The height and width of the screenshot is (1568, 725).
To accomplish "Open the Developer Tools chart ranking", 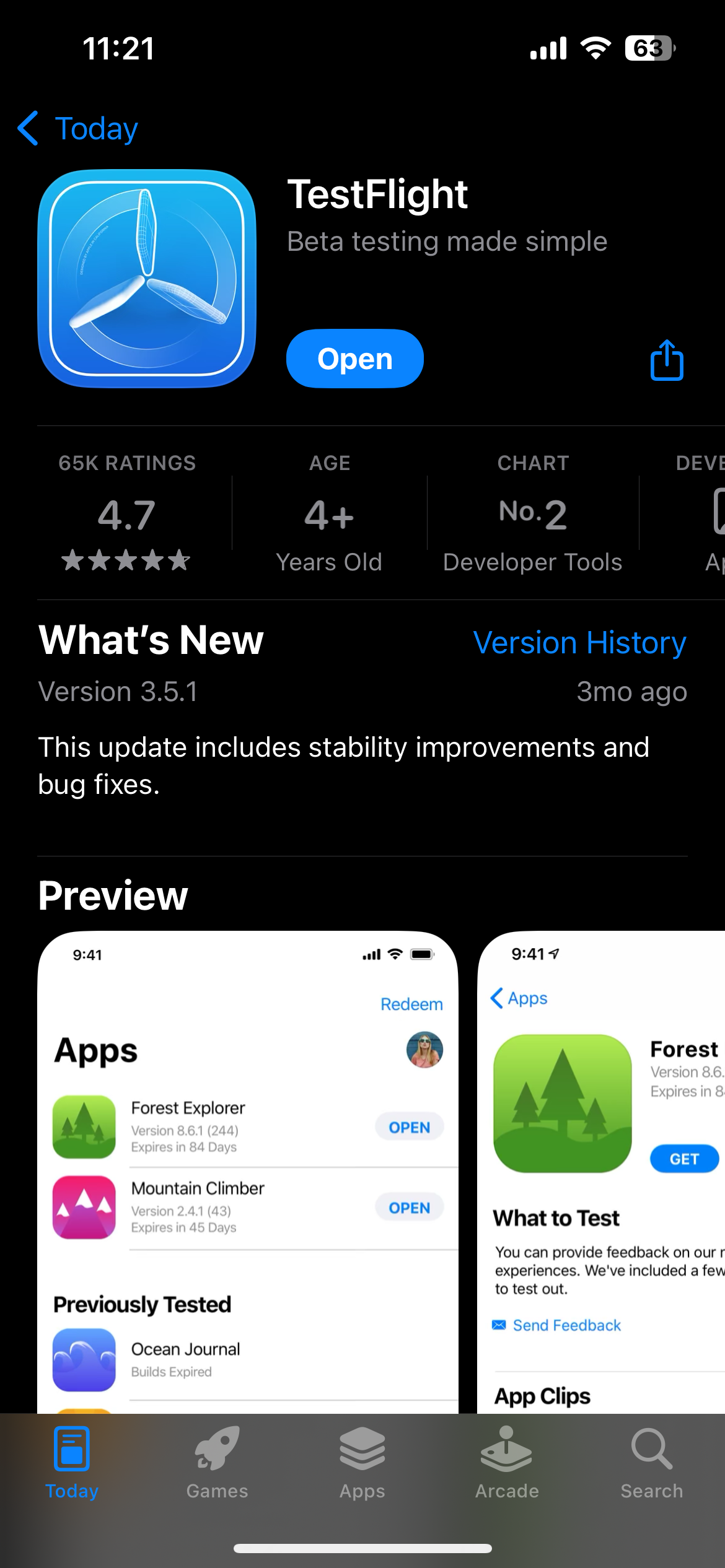I will coord(532,514).
